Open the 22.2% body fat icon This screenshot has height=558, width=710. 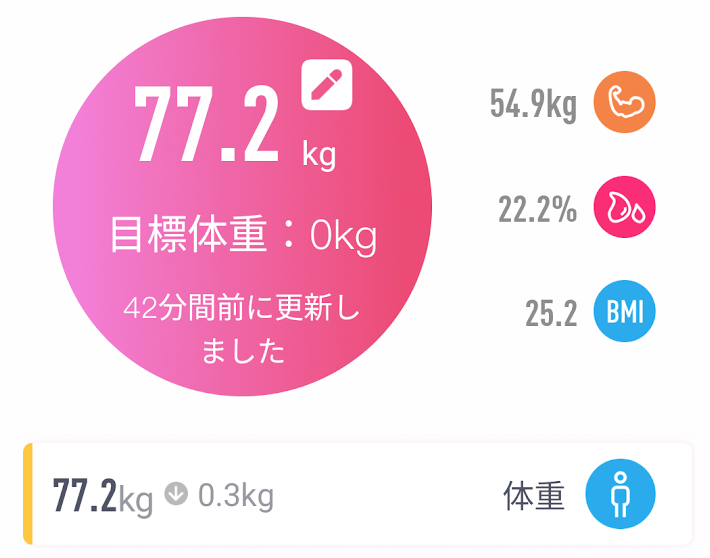pyautogui.click(x=625, y=207)
